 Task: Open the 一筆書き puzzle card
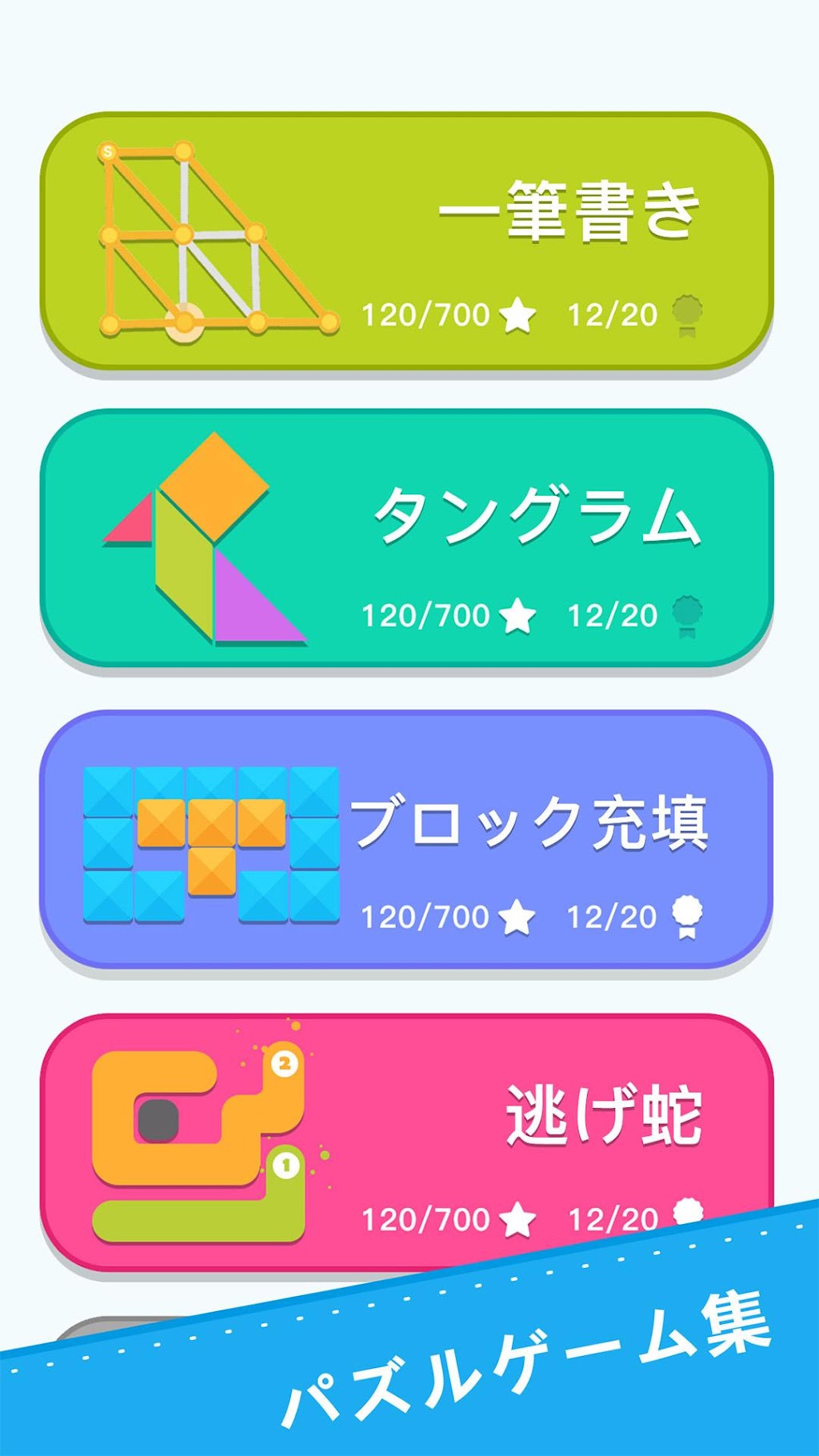pyautogui.click(x=407, y=241)
